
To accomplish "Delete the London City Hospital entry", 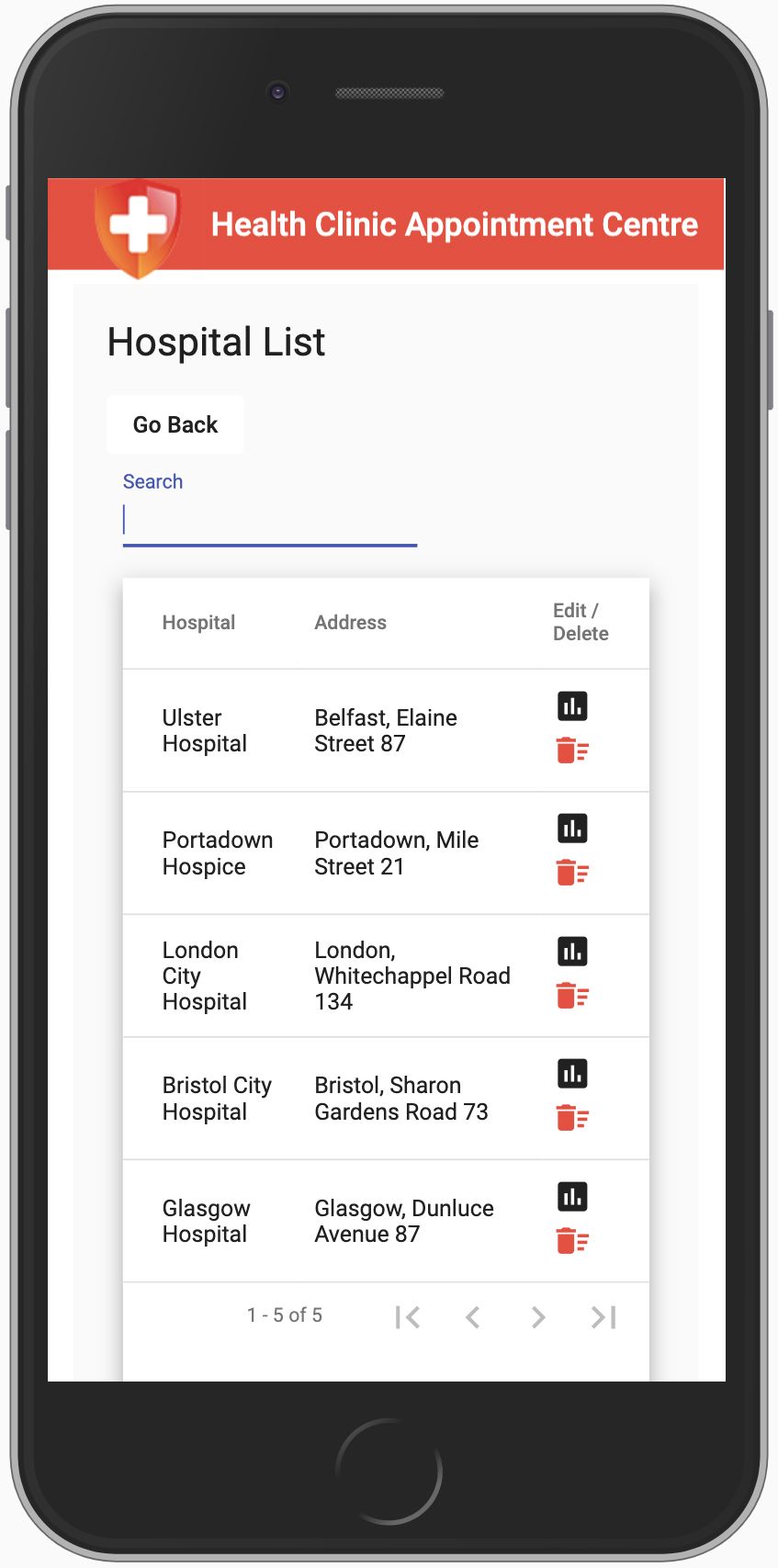I will click(x=572, y=995).
